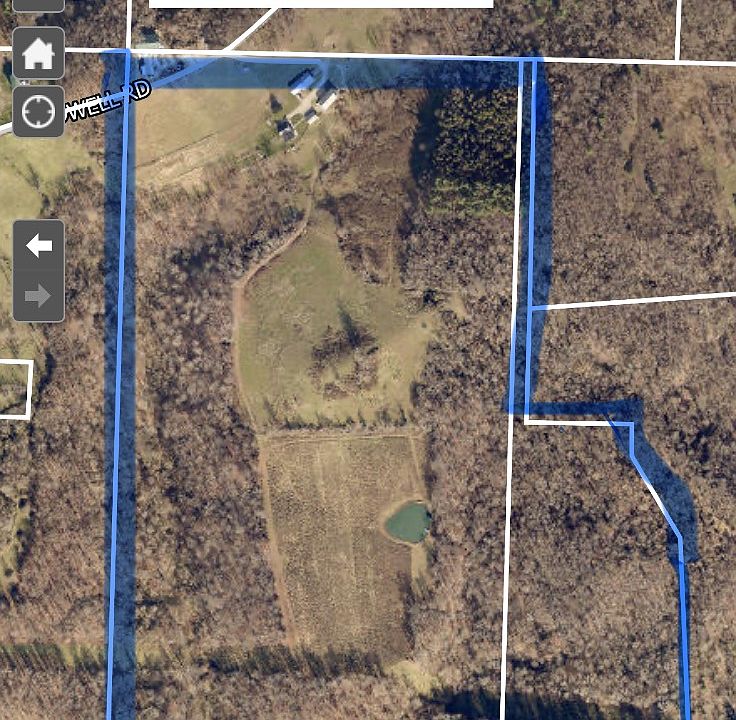Go back to the previous map extent
The image size is (736, 720).
pos(39,245)
